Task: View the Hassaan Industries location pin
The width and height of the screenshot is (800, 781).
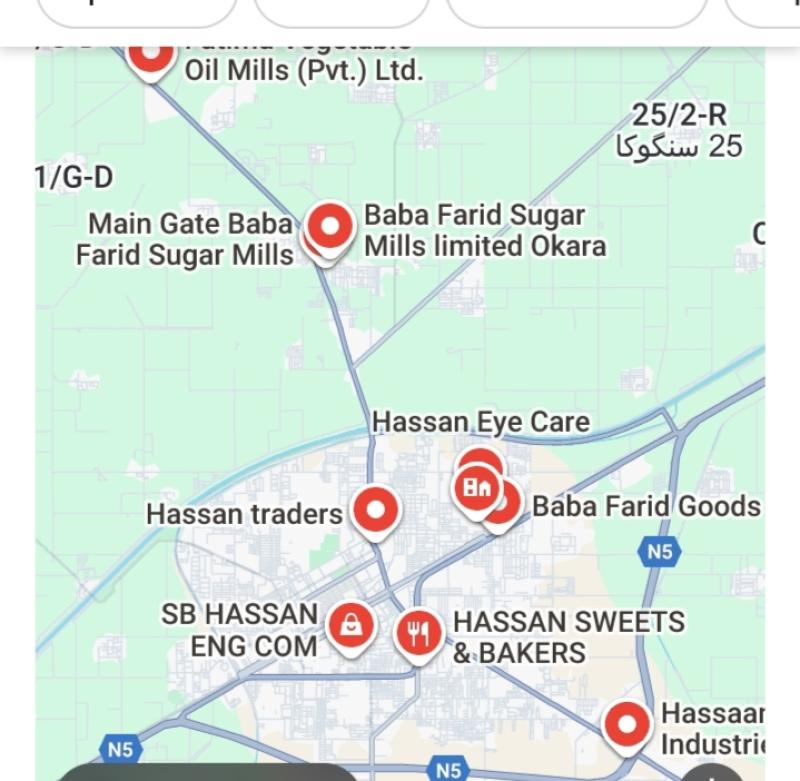Action: [628, 724]
